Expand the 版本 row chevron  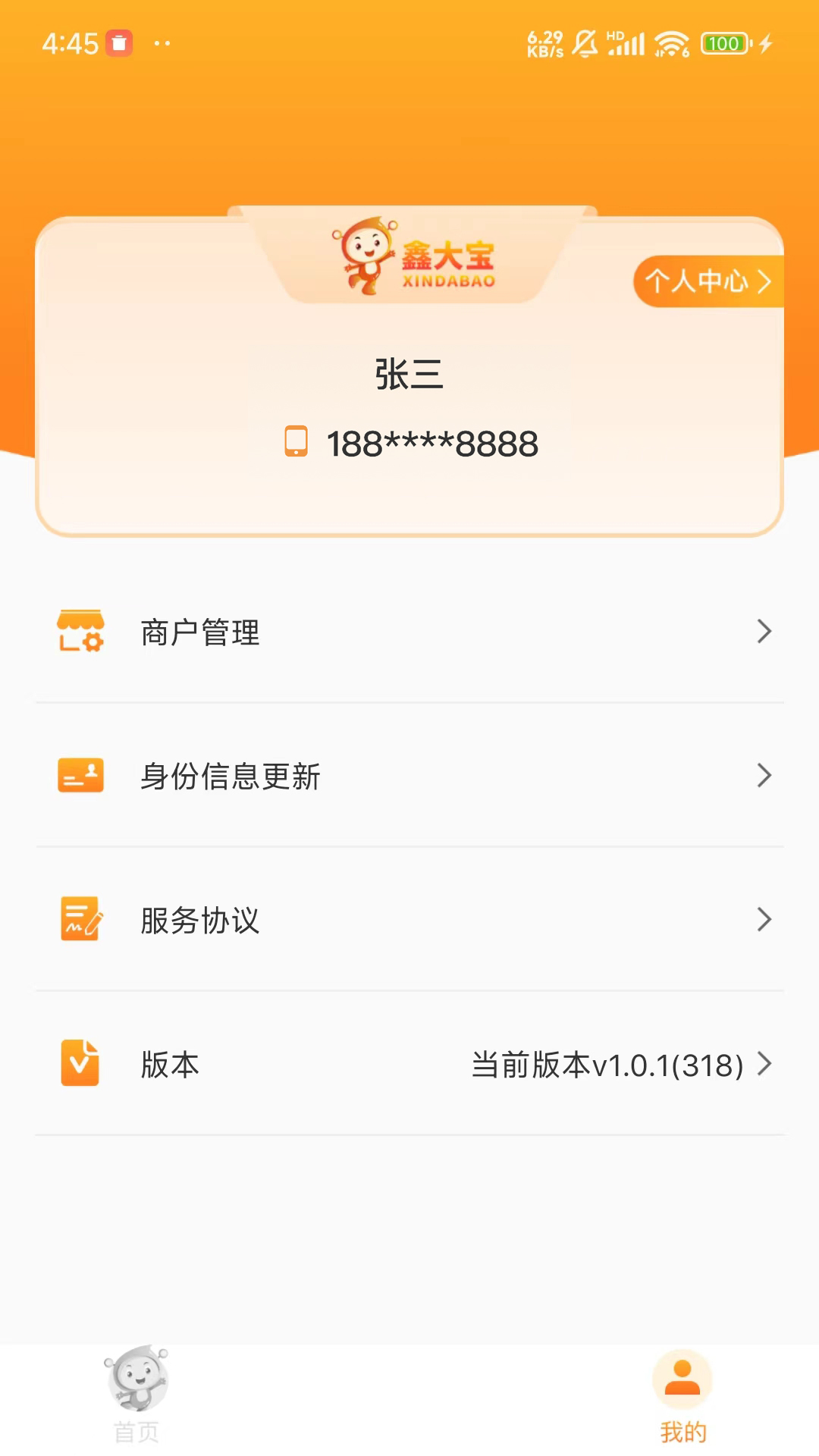point(764,1064)
